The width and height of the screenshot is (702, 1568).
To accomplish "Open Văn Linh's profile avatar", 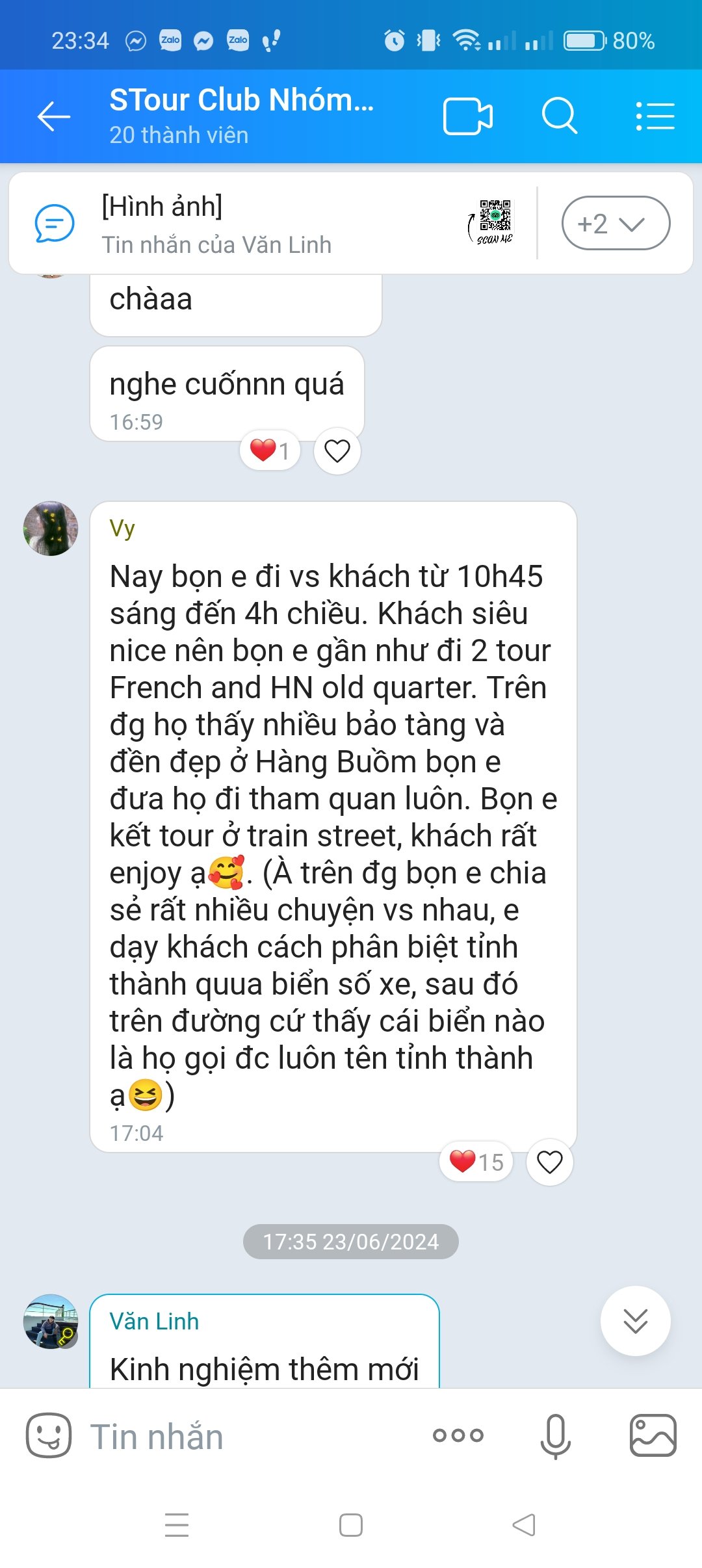I will pos(51,1322).
